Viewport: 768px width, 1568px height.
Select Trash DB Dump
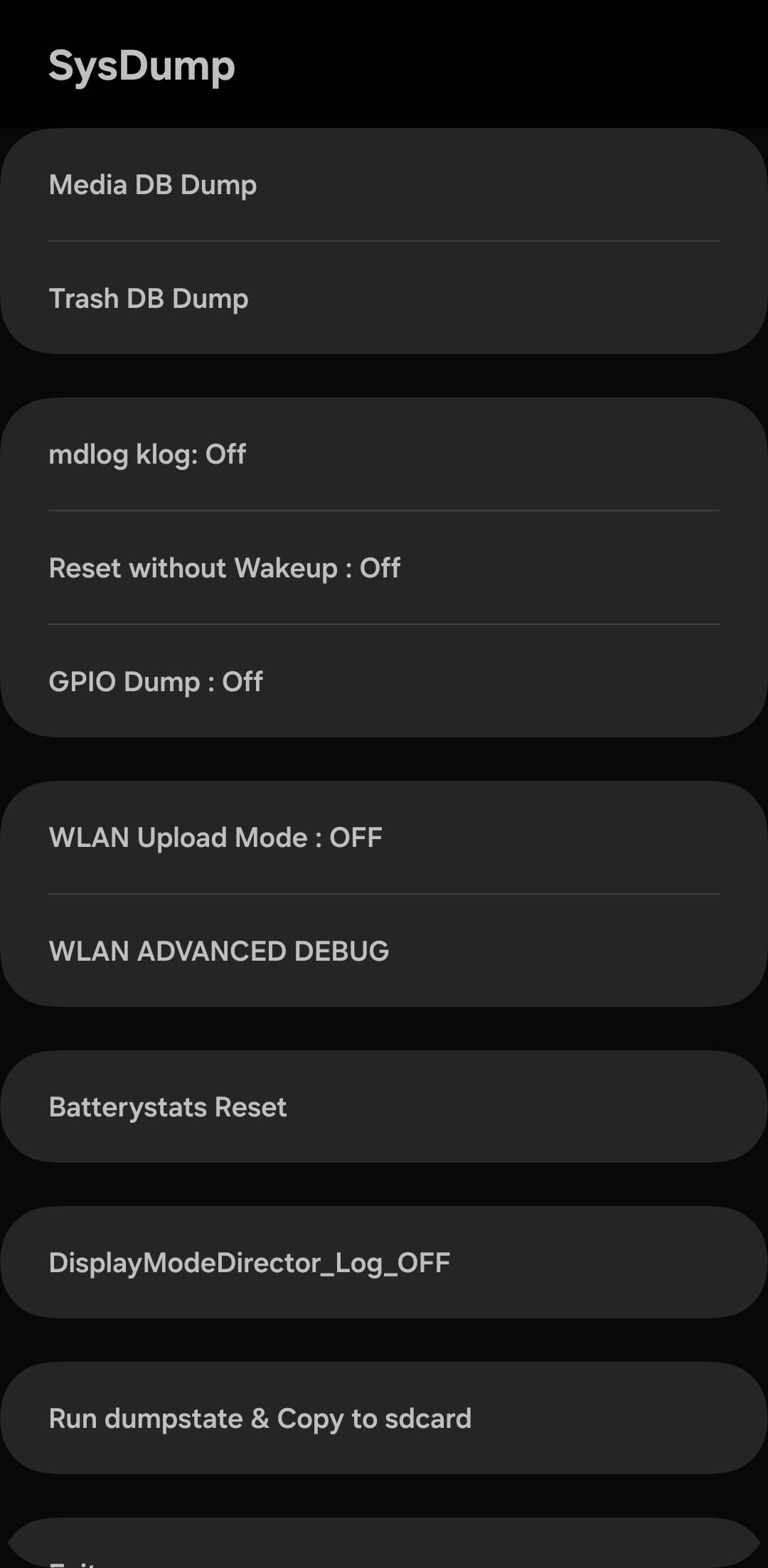coord(384,299)
